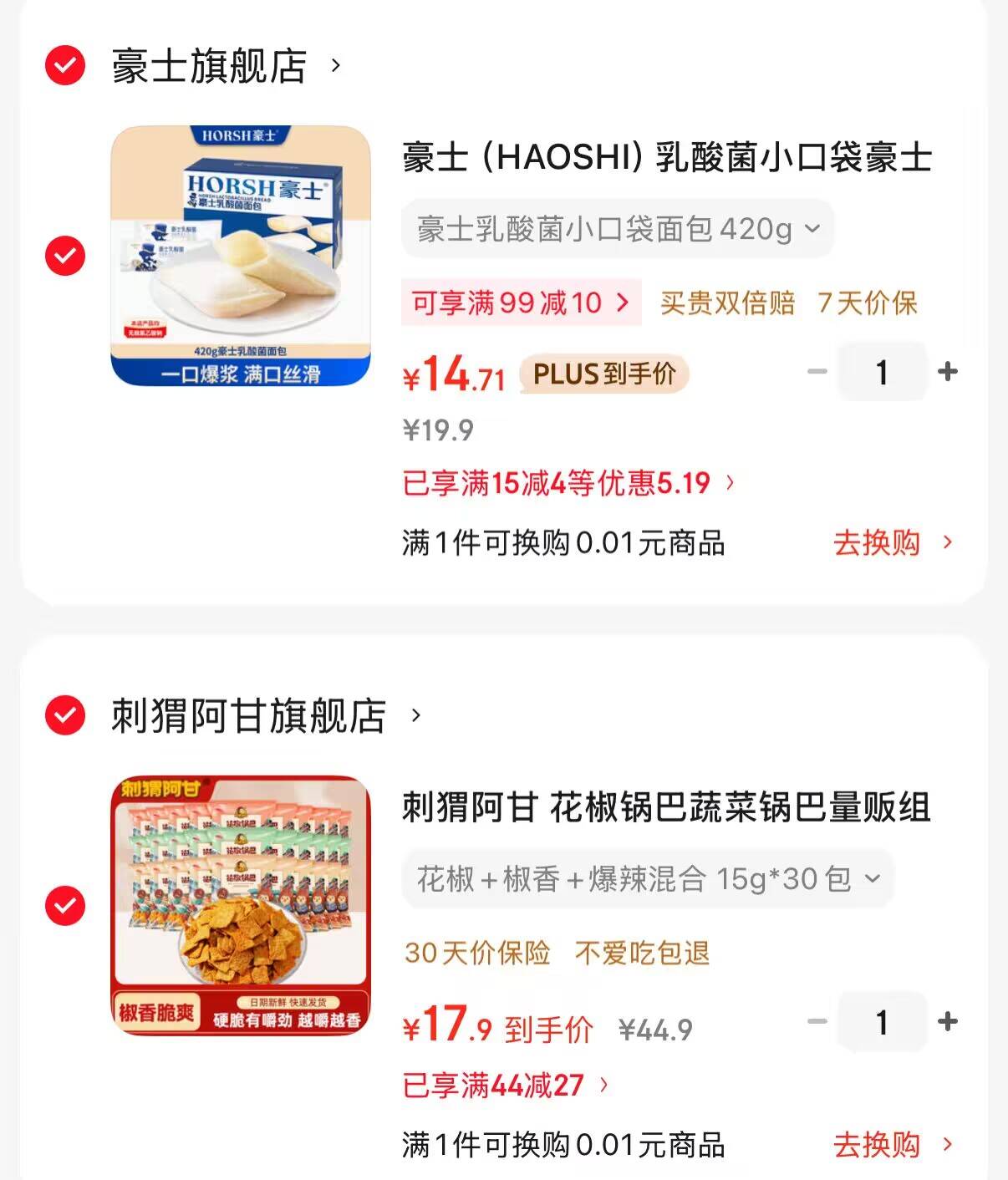Deselect the 豪士乳酸菌小口袋 bread item

pos(65,256)
